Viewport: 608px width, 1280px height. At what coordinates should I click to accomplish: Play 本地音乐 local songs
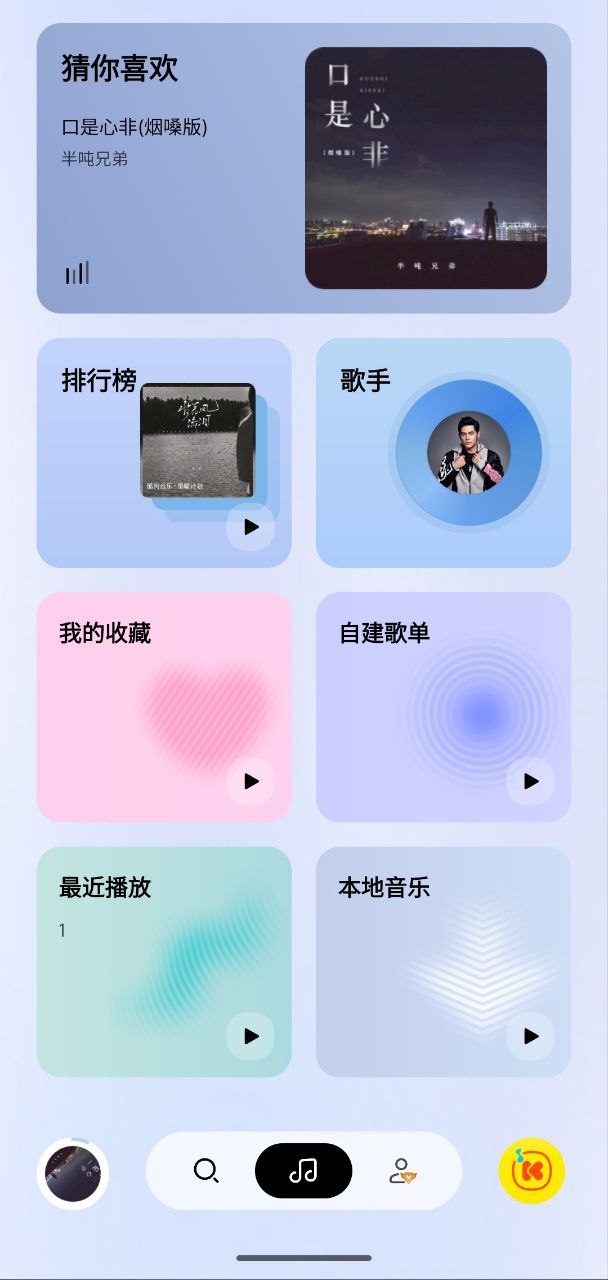[x=530, y=1036]
